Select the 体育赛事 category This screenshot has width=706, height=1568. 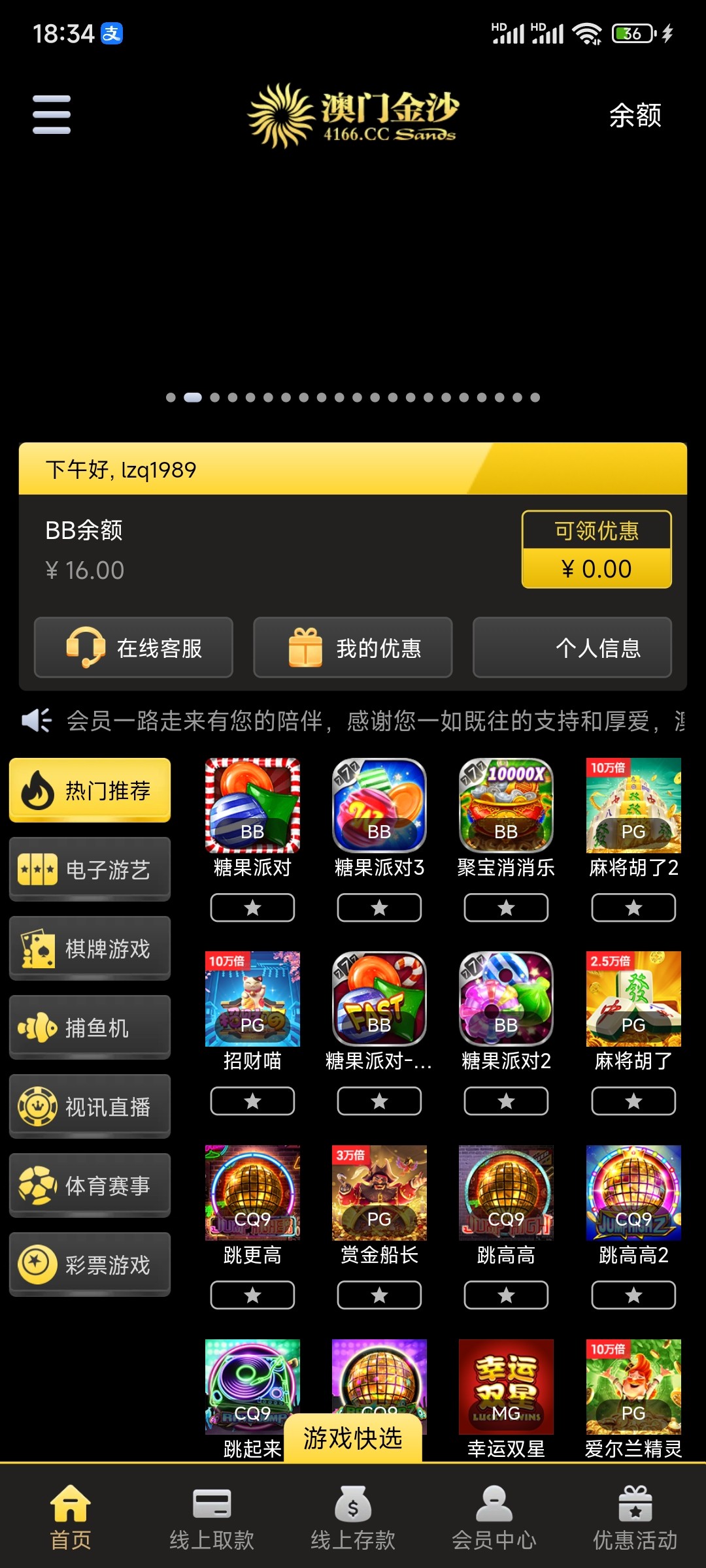[x=90, y=1186]
